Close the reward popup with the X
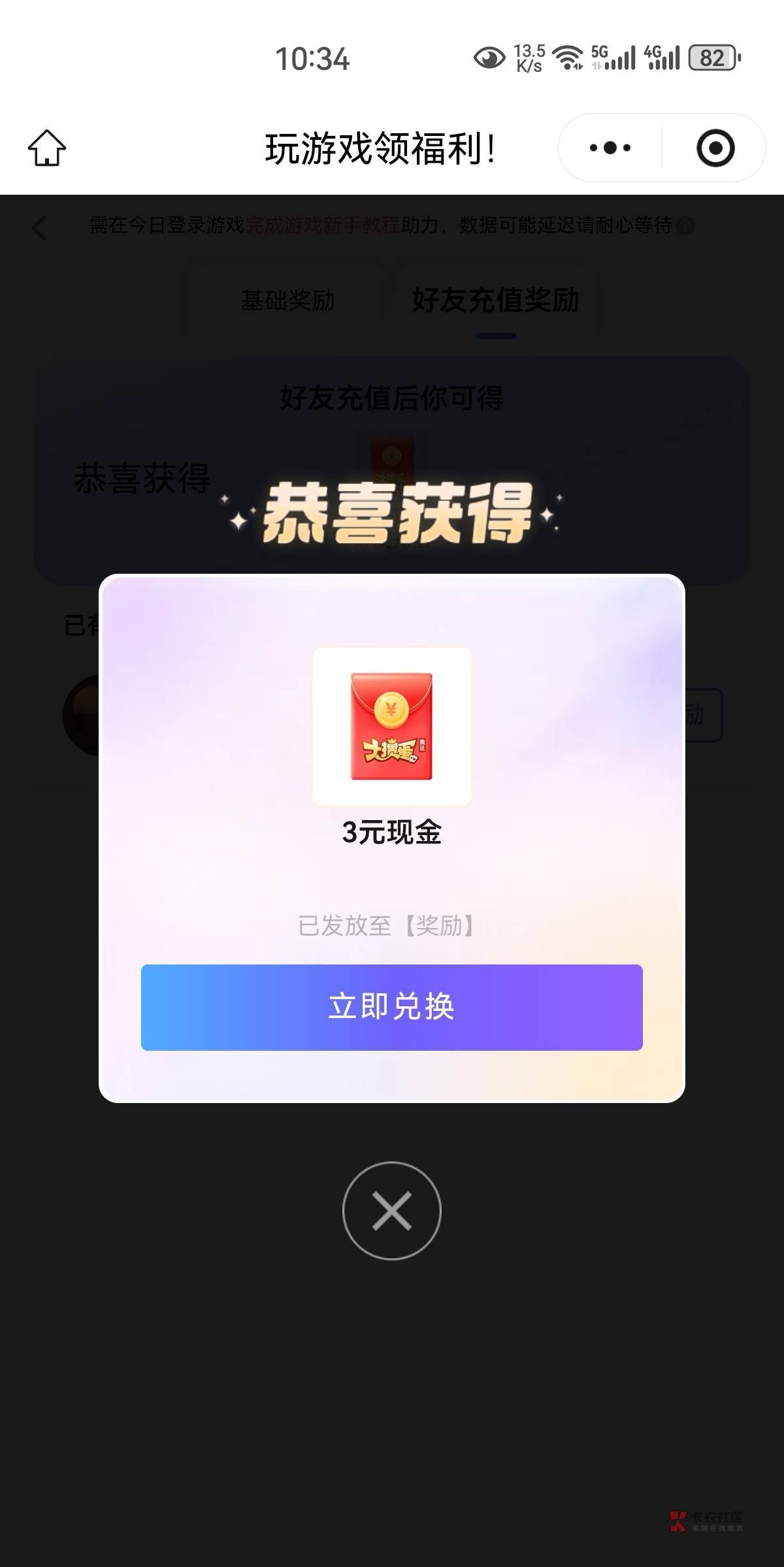 pos(392,1210)
